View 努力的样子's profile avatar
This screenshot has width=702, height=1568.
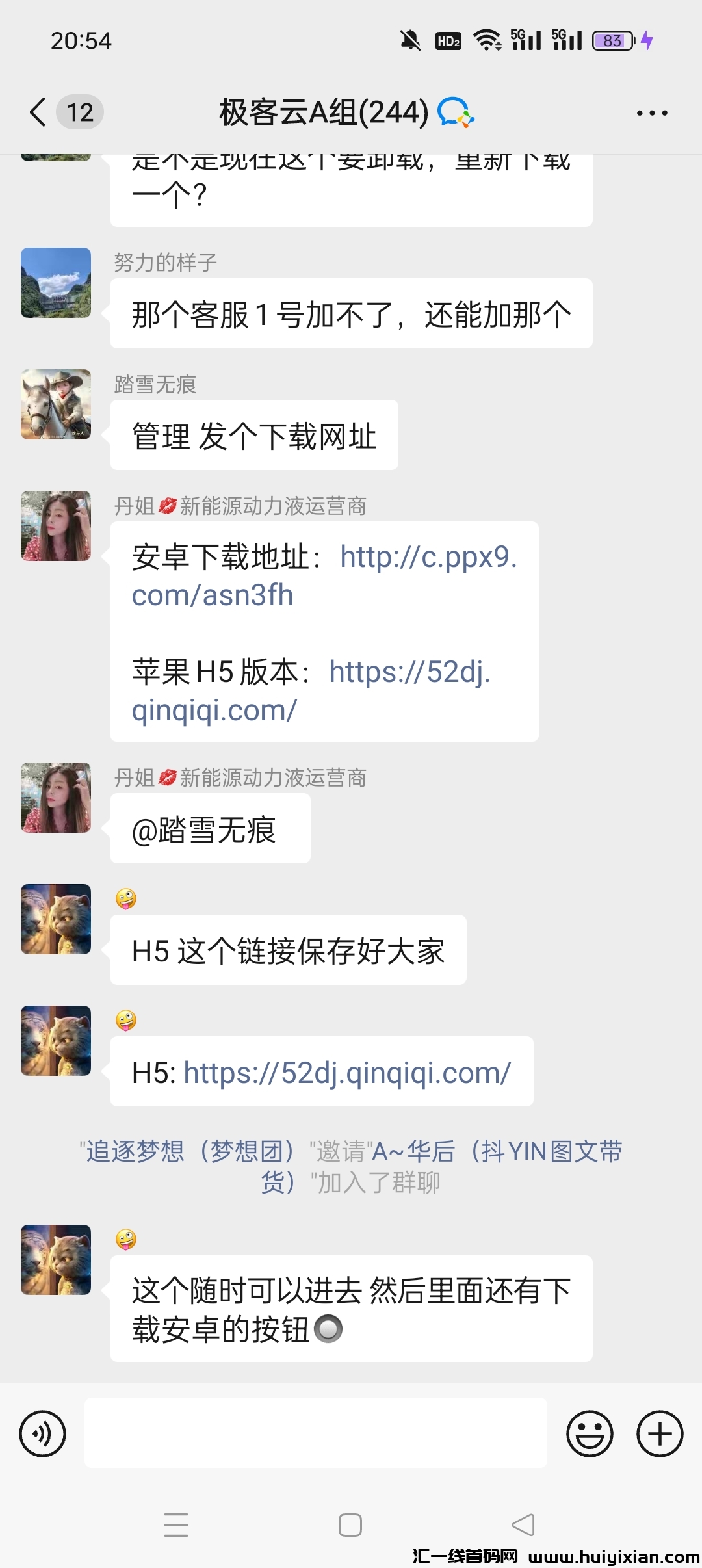[x=56, y=283]
